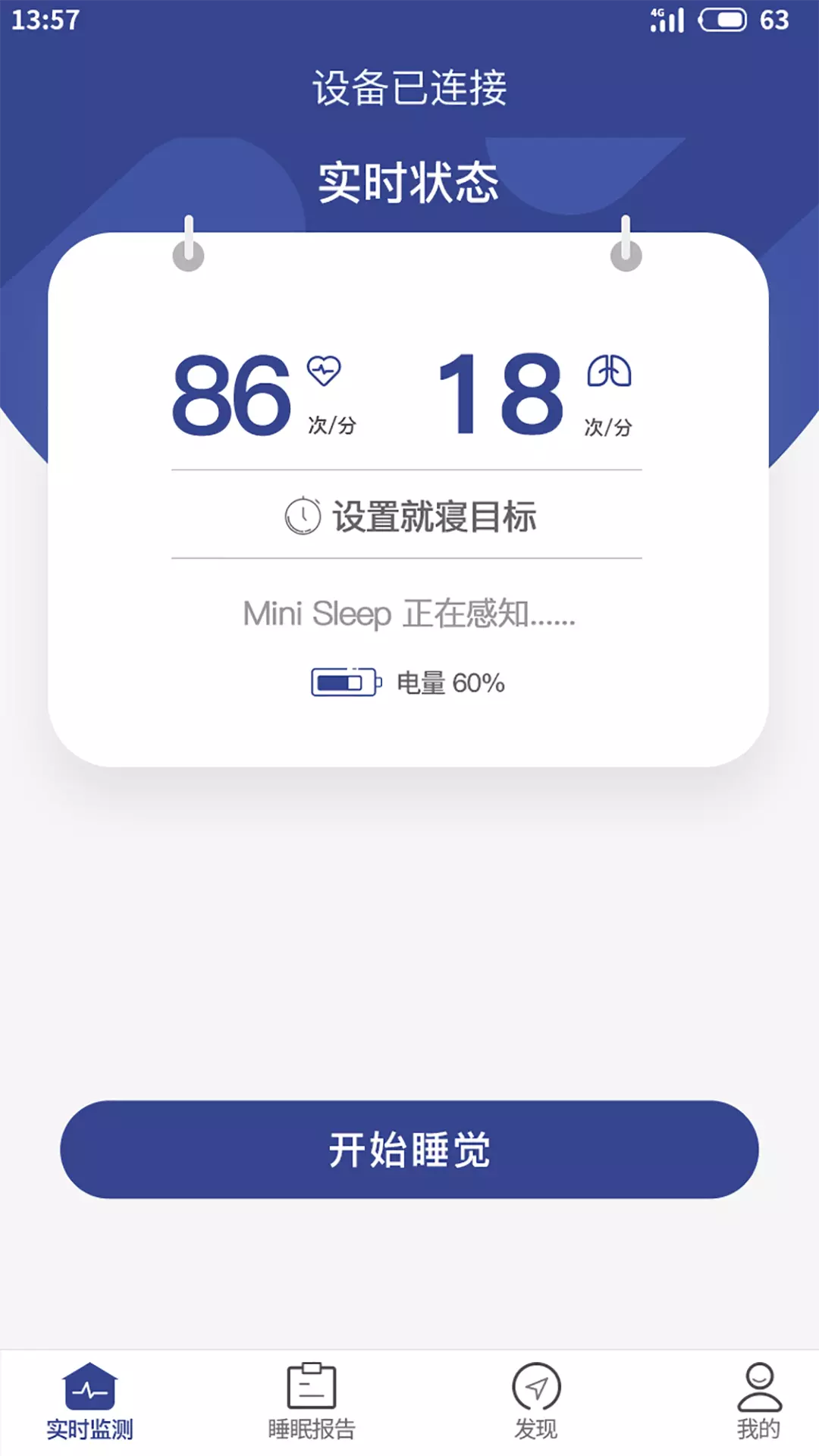
Task: Go to the 我的 tab
Action: pyautogui.click(x=758, y=1401)
